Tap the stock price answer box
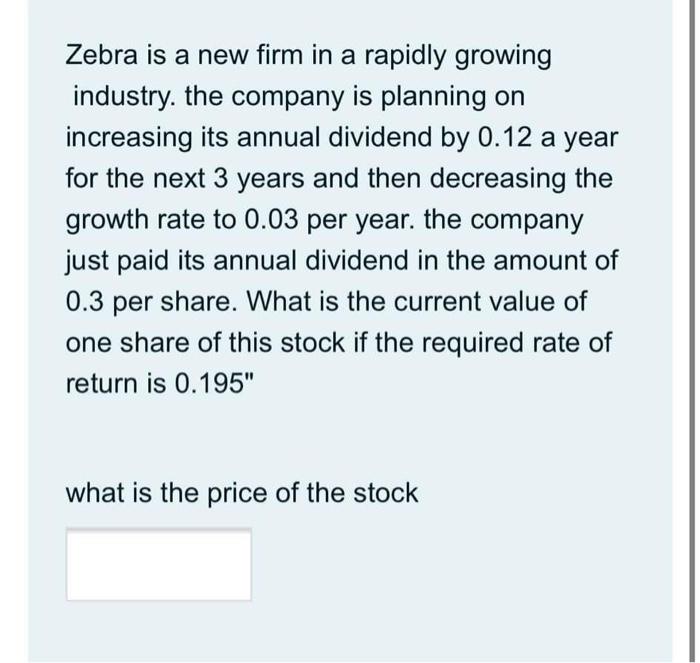700x663 pixels. (x=158, y=565)
